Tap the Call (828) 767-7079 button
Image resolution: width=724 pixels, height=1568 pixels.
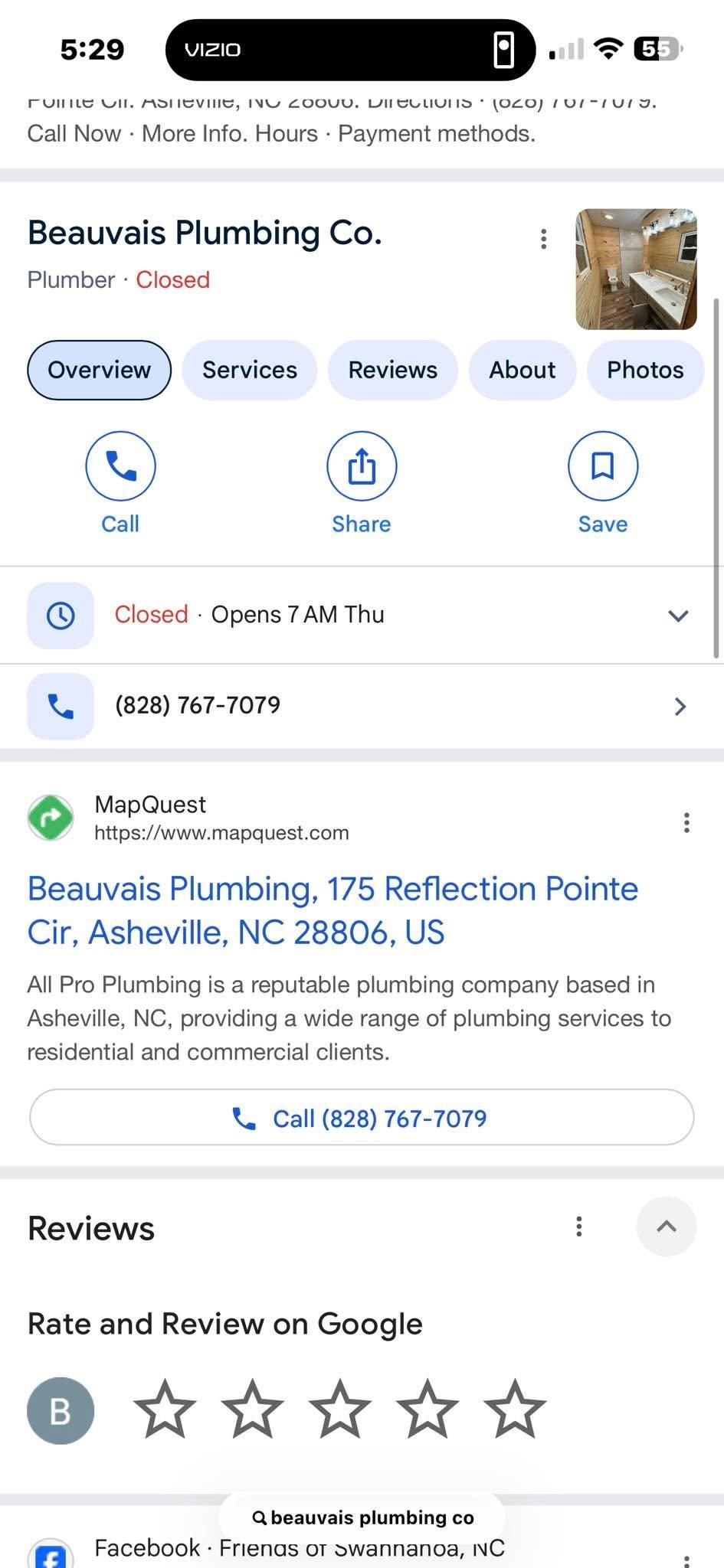pyautogui.click(x=362, y=1118)
